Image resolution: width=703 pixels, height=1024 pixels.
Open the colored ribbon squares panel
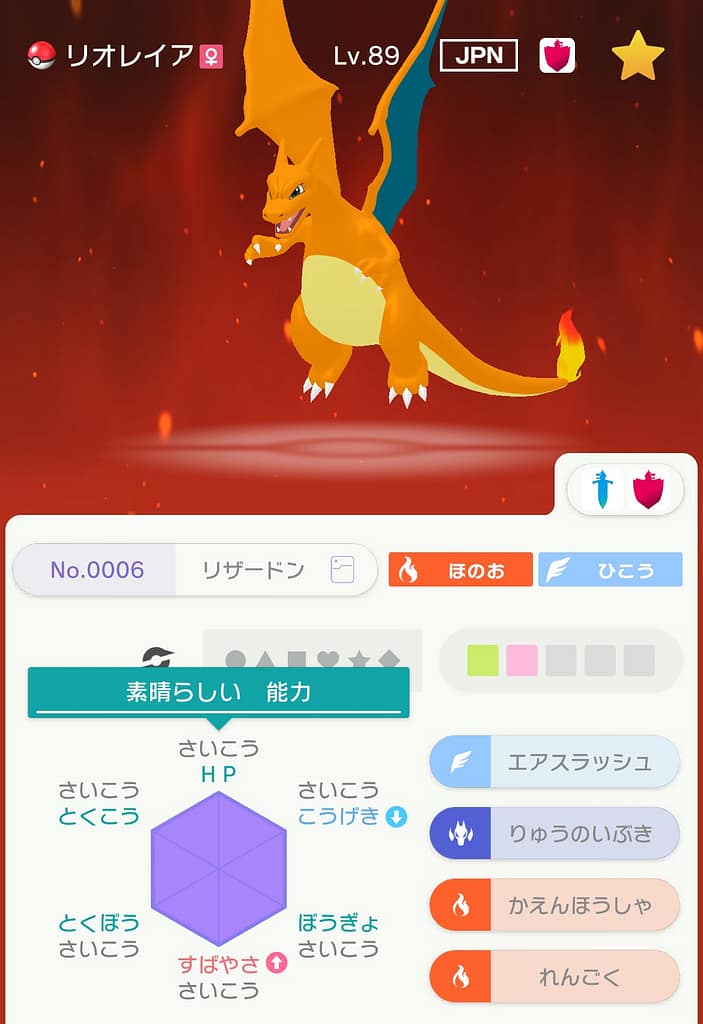[560, 660]
